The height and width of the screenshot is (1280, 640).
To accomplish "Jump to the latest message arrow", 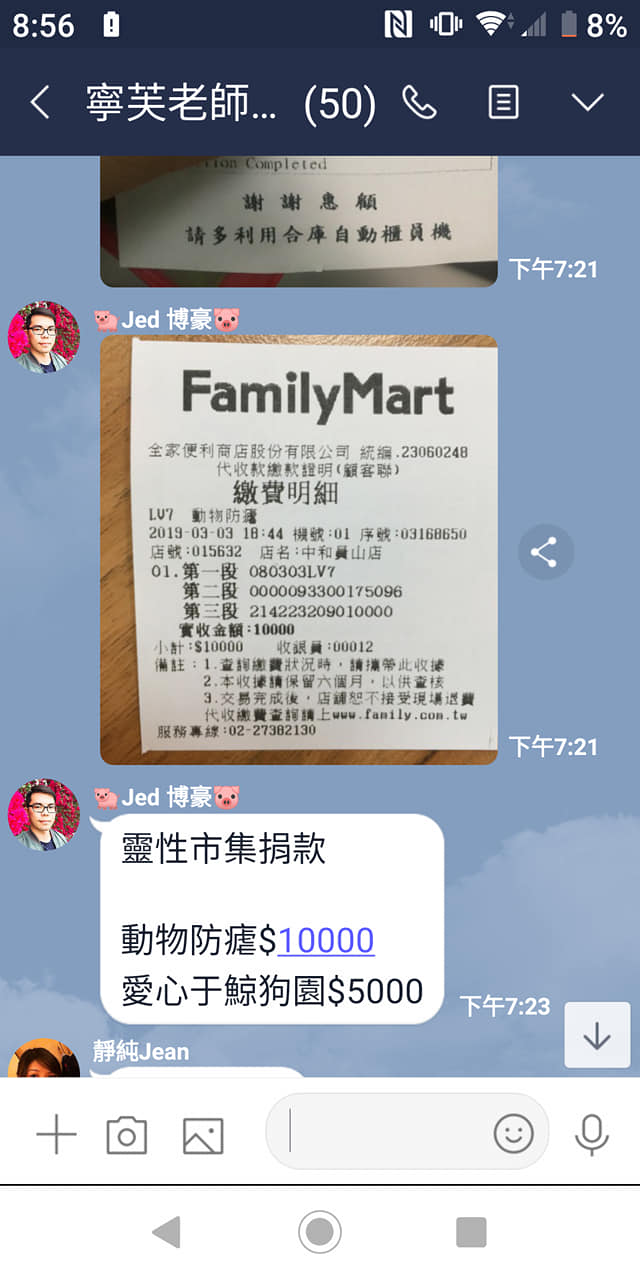I will pos(597,1035).
